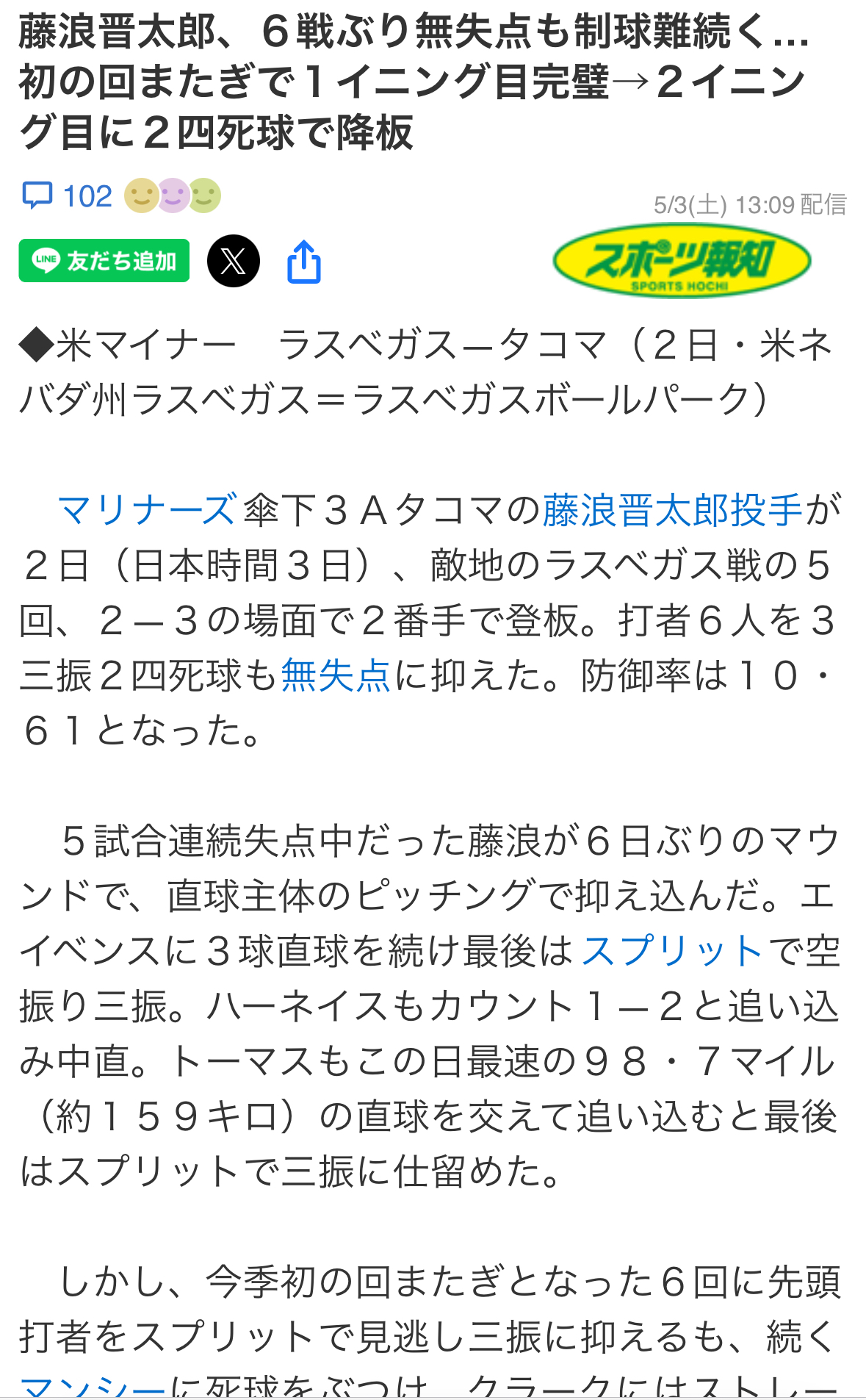Add LINE friend with 友だち追加 button
866x1400 pixels.
pos(104,261)
